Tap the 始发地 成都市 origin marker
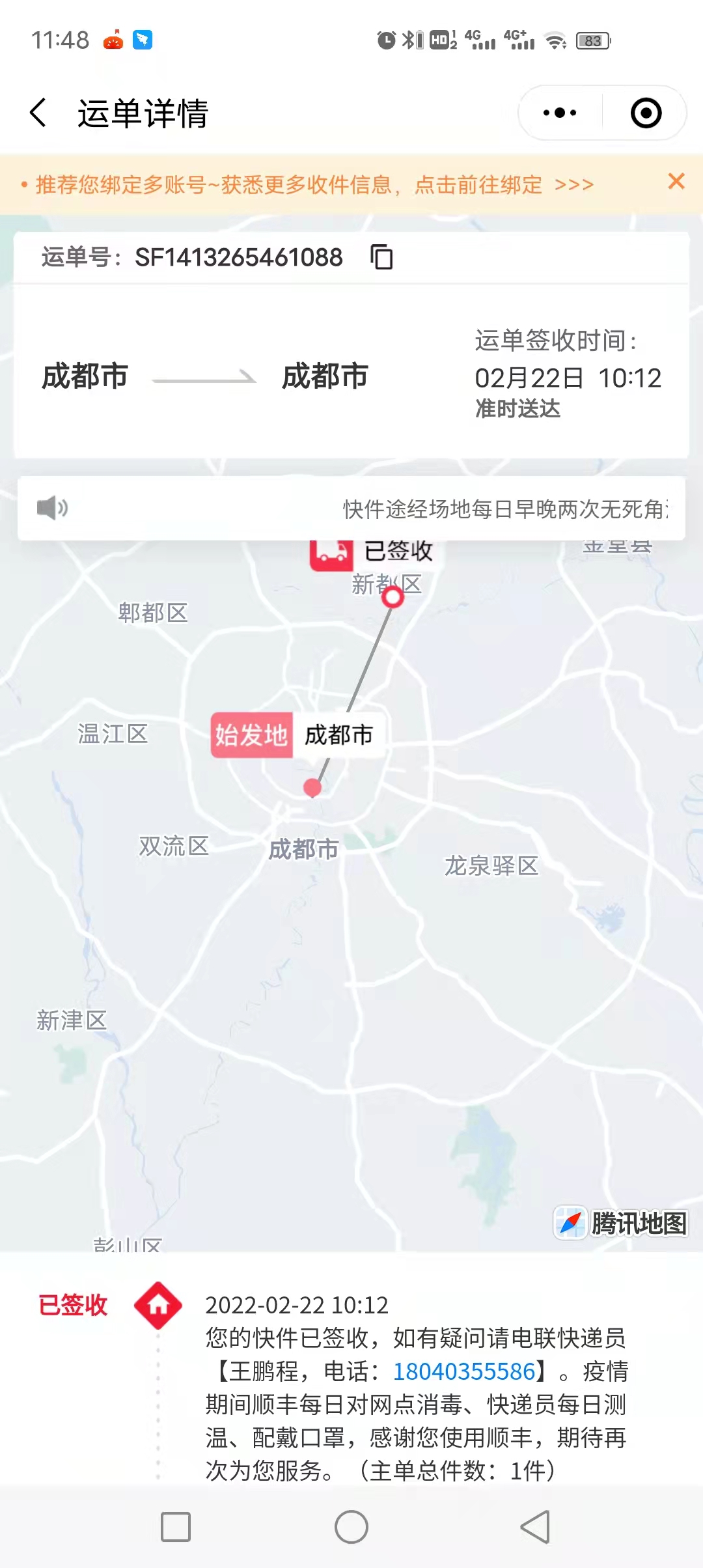The width and height of the screenshot is (703, 1568). tap(297, 735)
